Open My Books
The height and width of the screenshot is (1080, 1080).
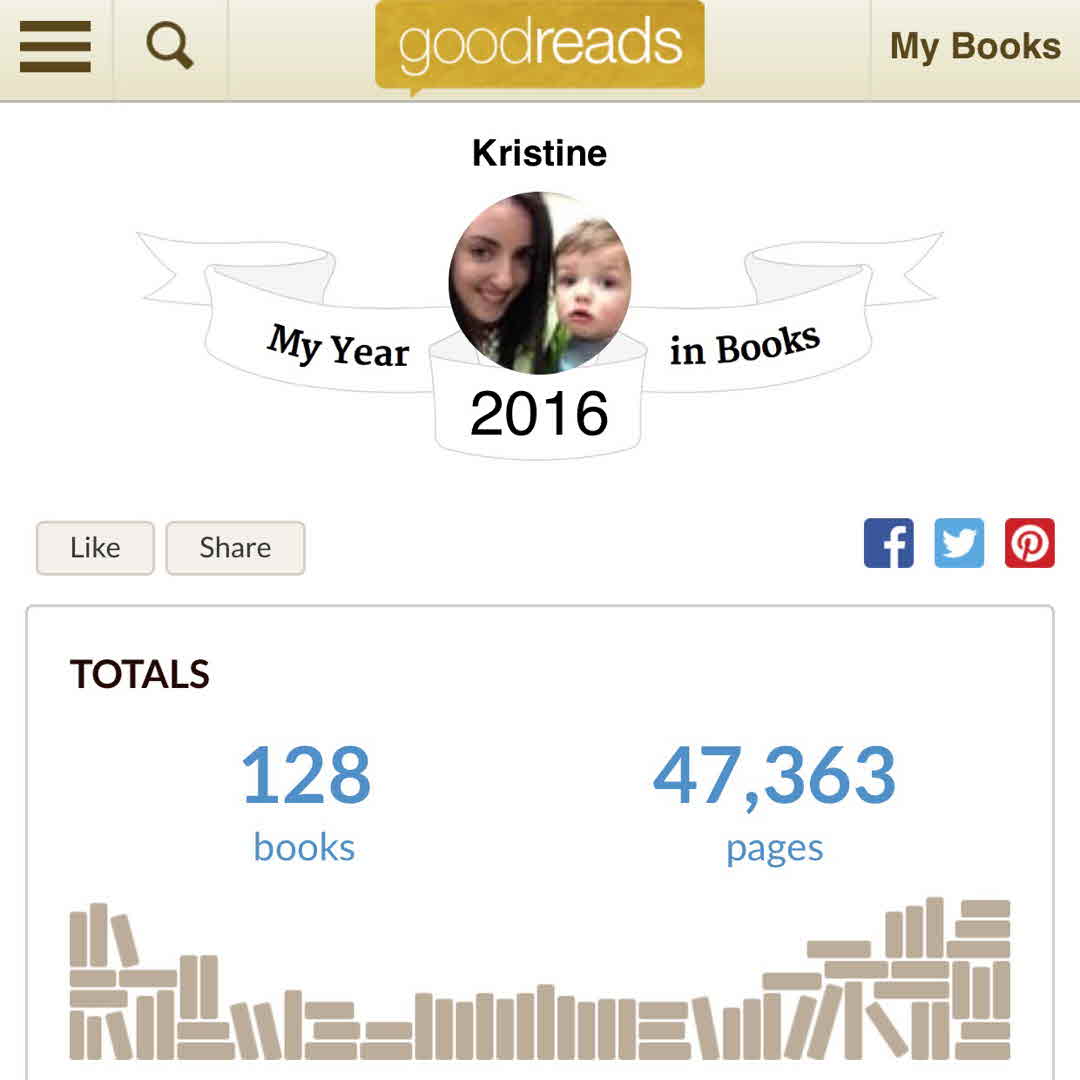click(975, 47)
